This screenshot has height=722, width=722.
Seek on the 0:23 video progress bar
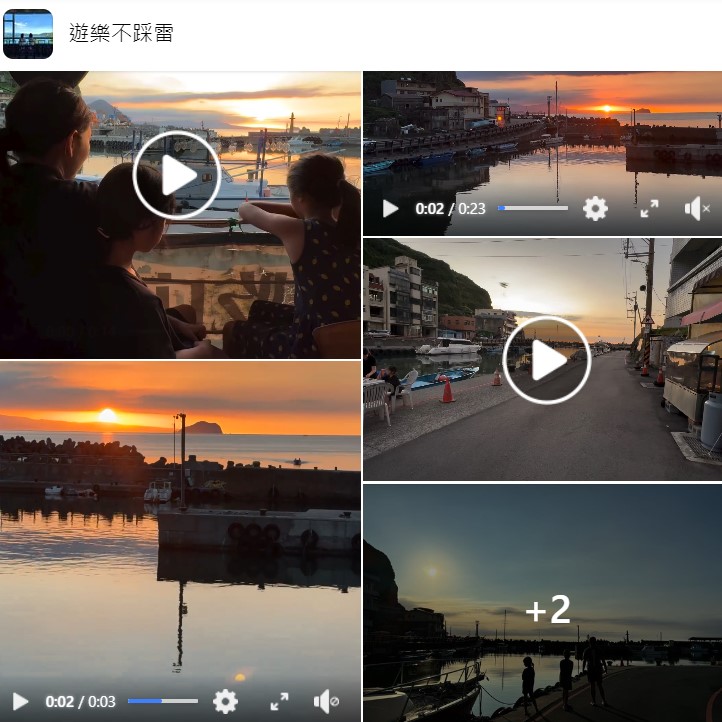click(x=532, y=208)
